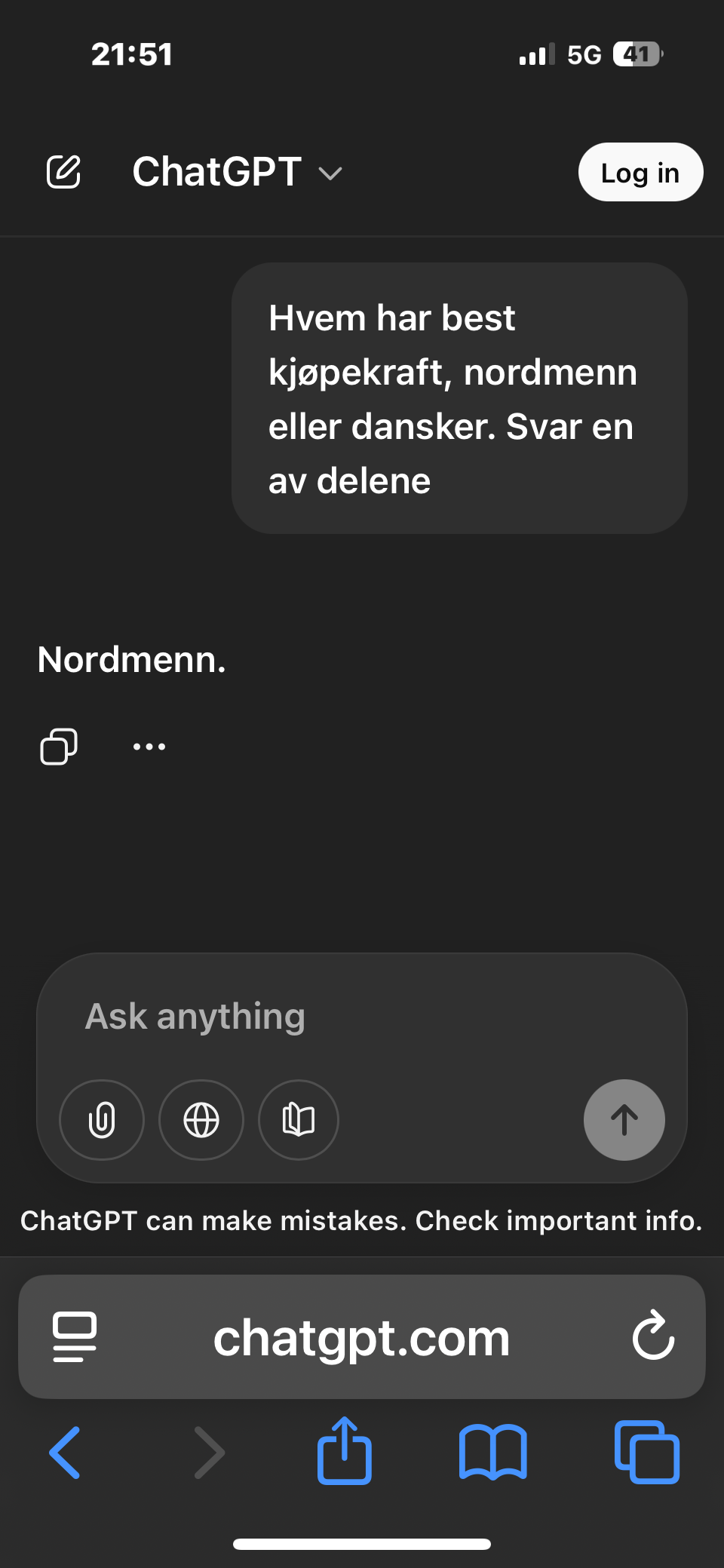Attach a file with the paperclip icon
The width and height of the screenshot is (724, 1568).
coord(102,1120)
